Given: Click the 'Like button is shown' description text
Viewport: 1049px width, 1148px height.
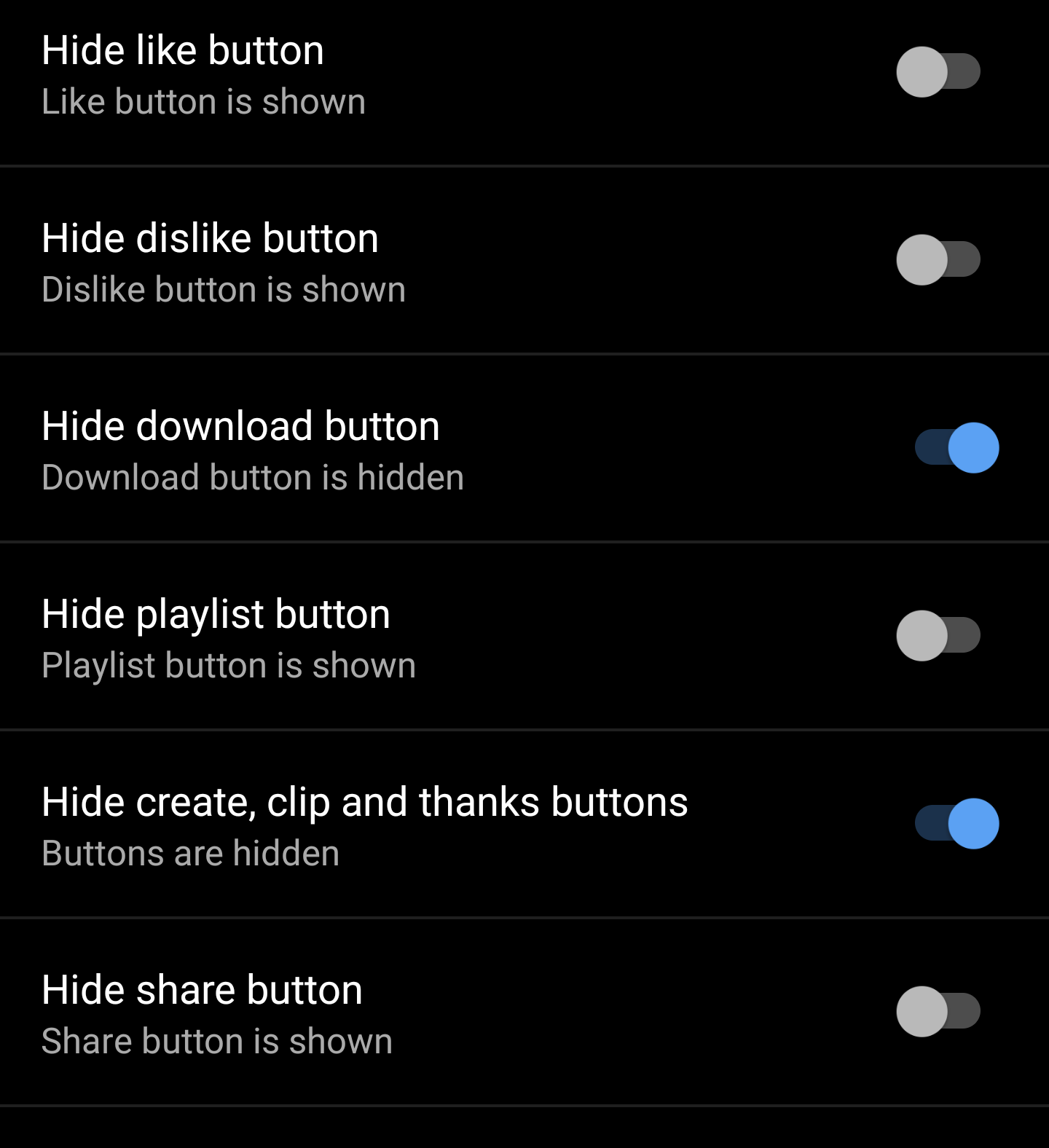Looking at the screenshot, I should (x=203, y=102).
